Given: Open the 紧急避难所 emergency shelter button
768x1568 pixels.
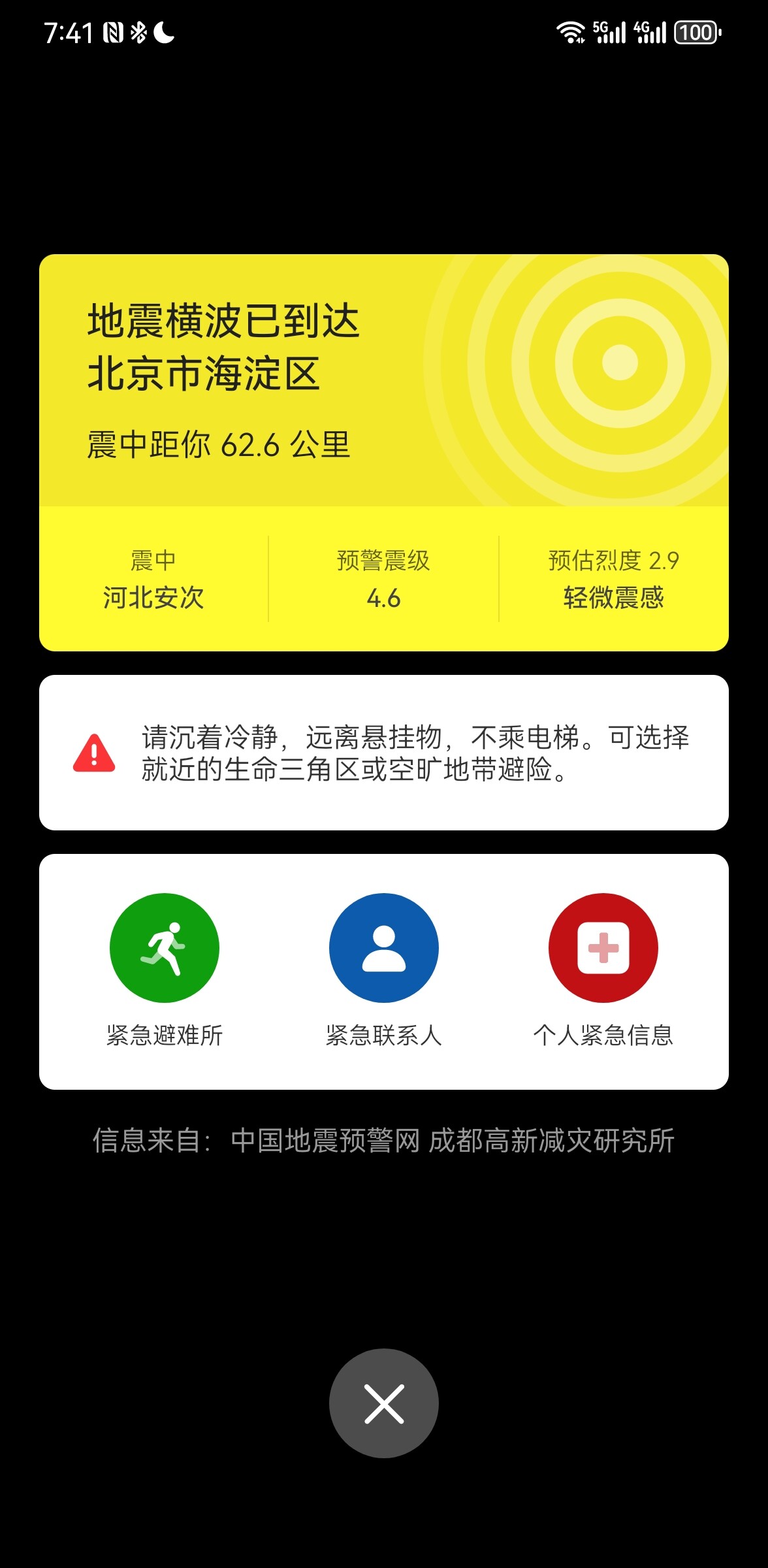Looking at the screenshot, I should tap(165, 948).
